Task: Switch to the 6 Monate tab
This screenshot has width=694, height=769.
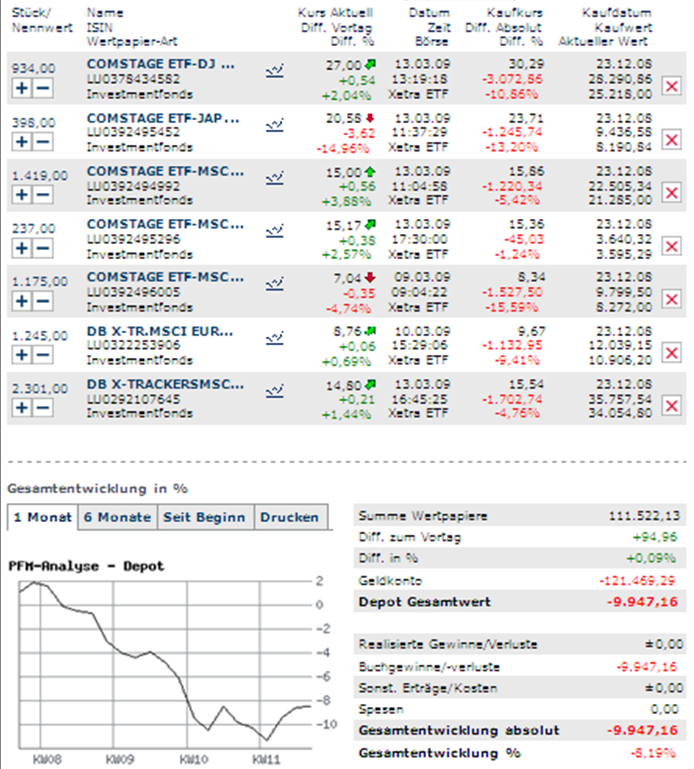Action: (x=118, y=517)
